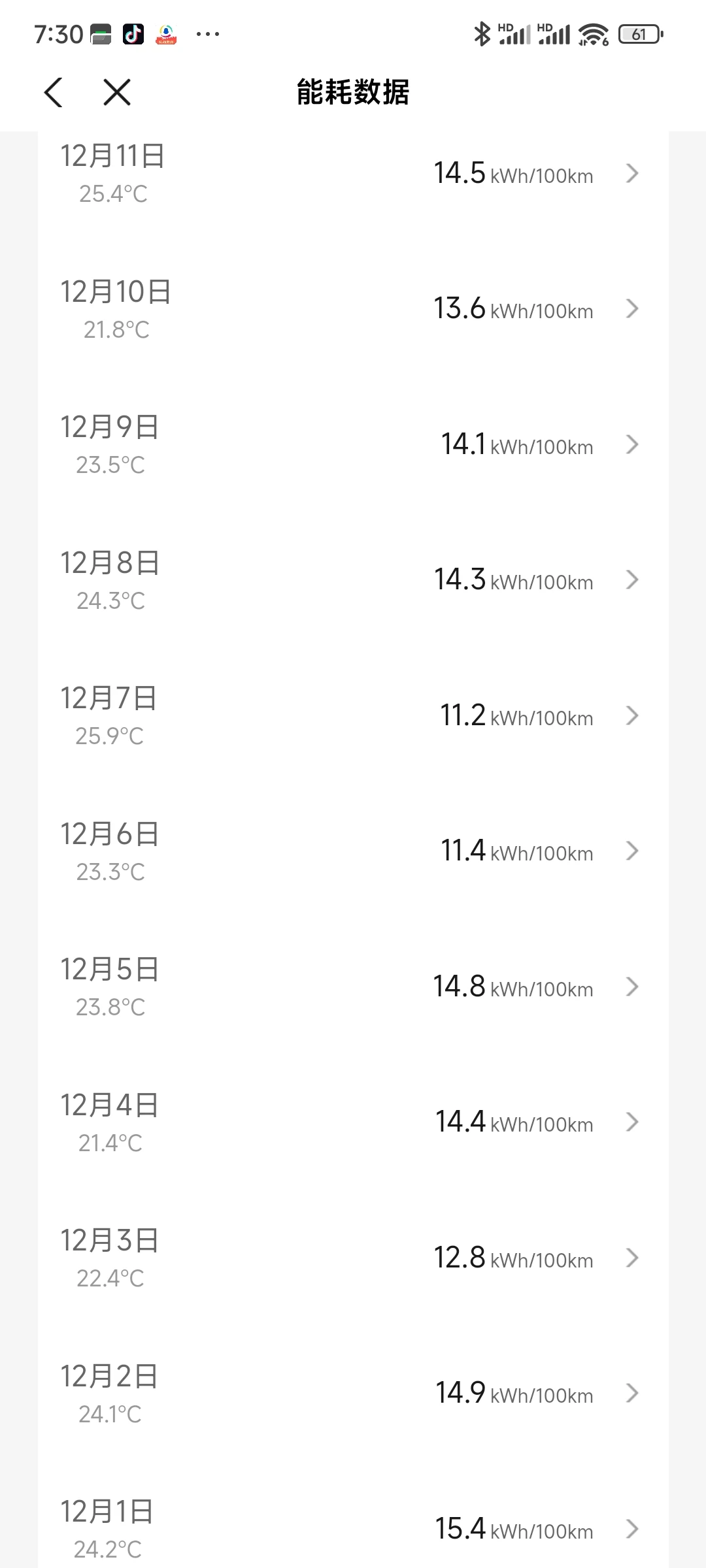Open the 12月6日 entry
Image resolution: width=706 pixels, height=1568 pixels.
pos(353,851)
